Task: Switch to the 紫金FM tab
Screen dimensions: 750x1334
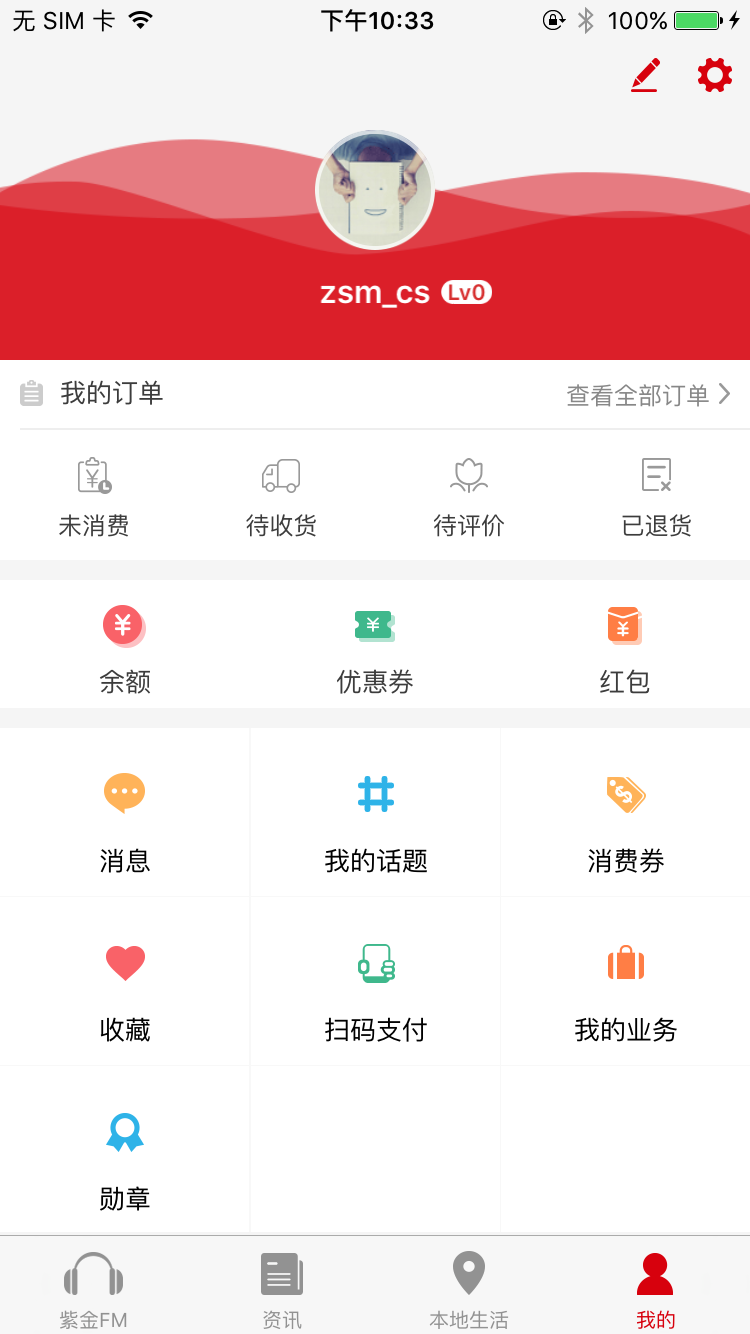Action: click(x=93, y=1288)
